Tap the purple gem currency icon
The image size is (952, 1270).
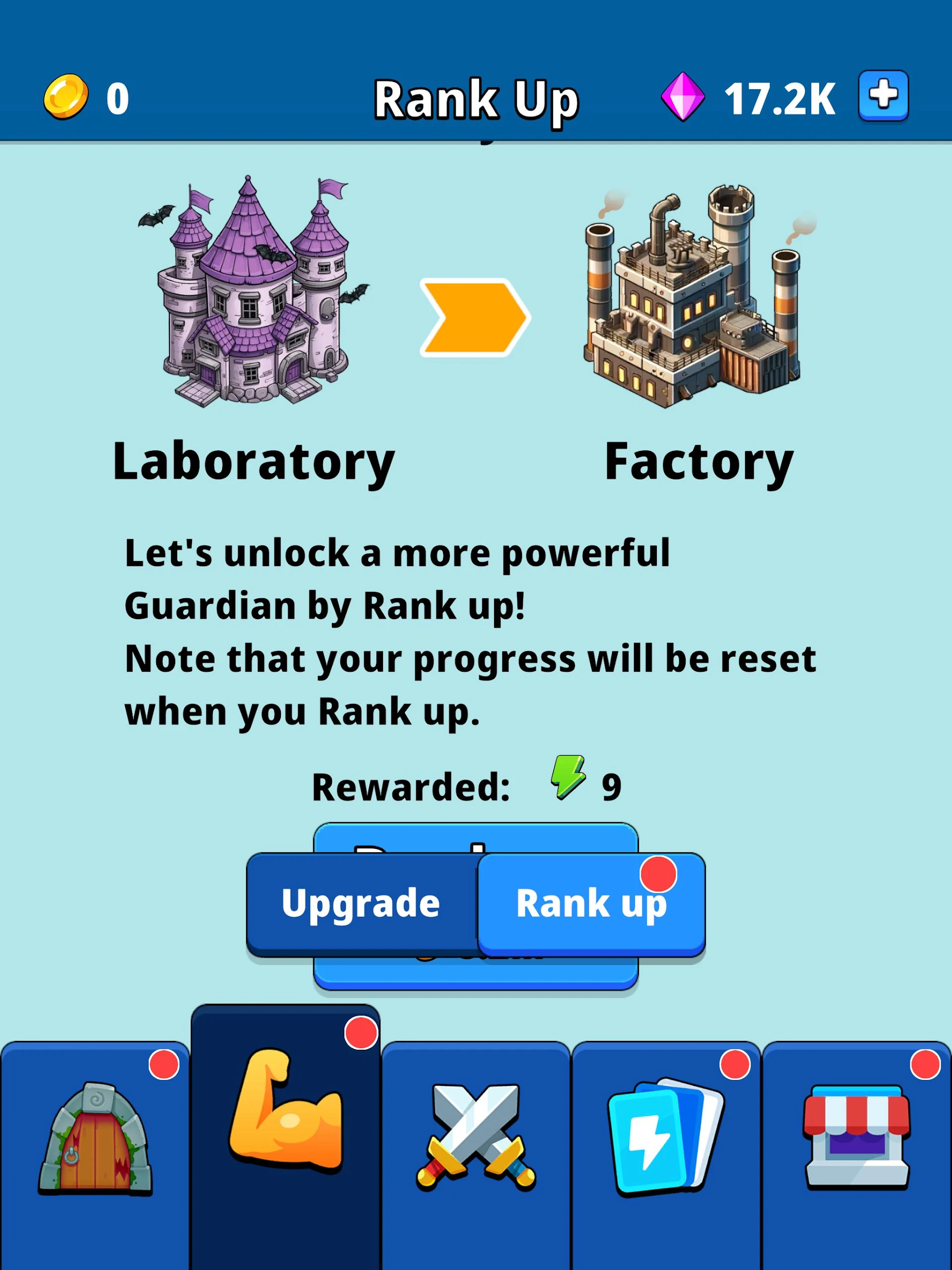point(683,96)
